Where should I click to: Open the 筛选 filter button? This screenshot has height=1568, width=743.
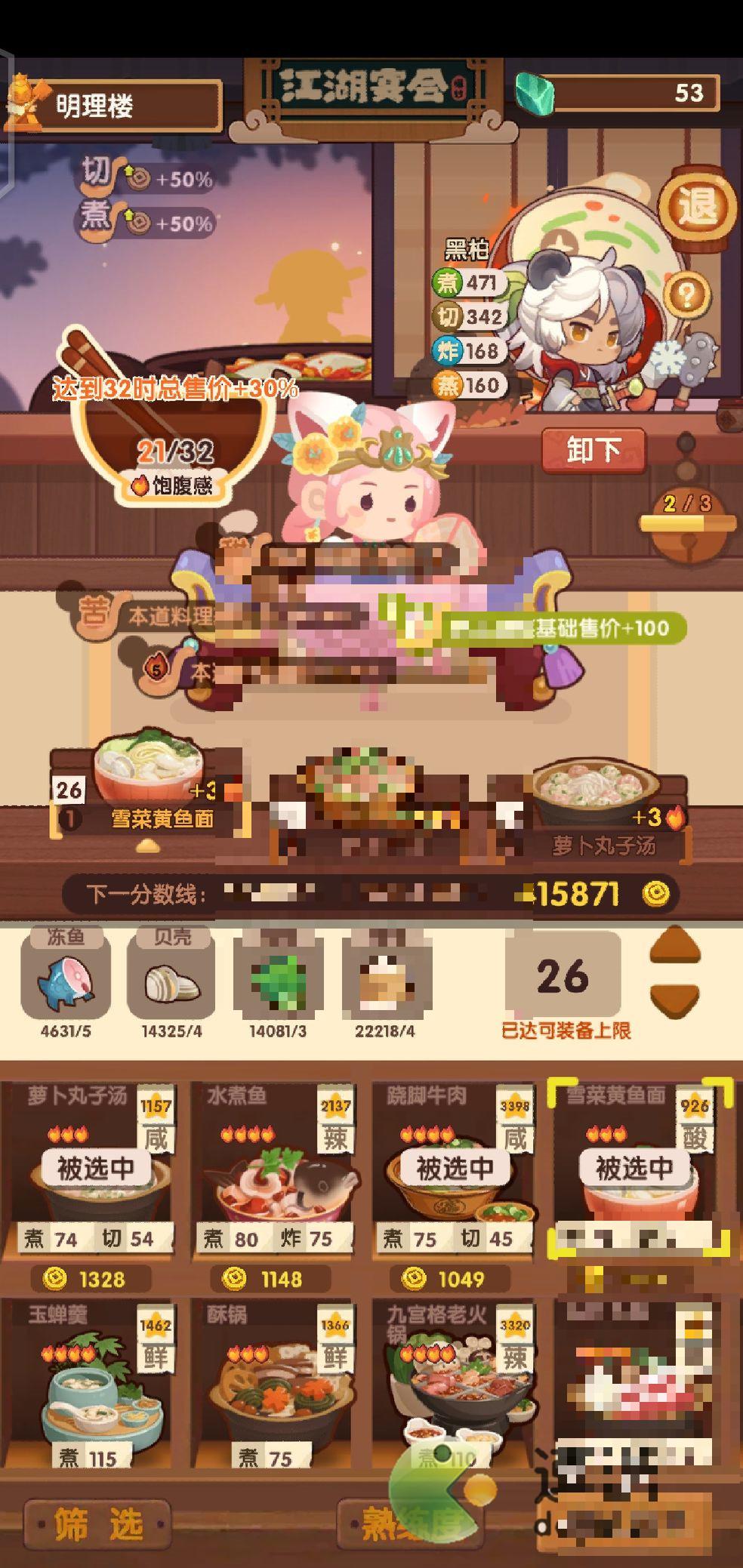pyautogui.click(x=98, y=1524)
